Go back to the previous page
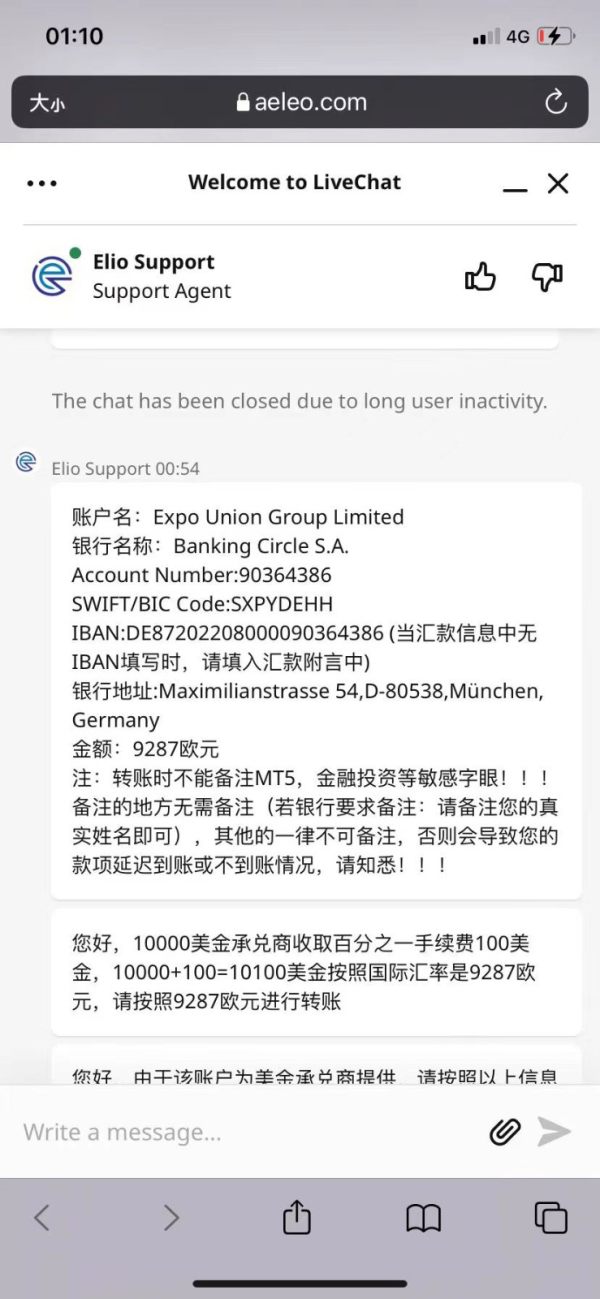The image size is (600, 1299). pos(42,1217)
